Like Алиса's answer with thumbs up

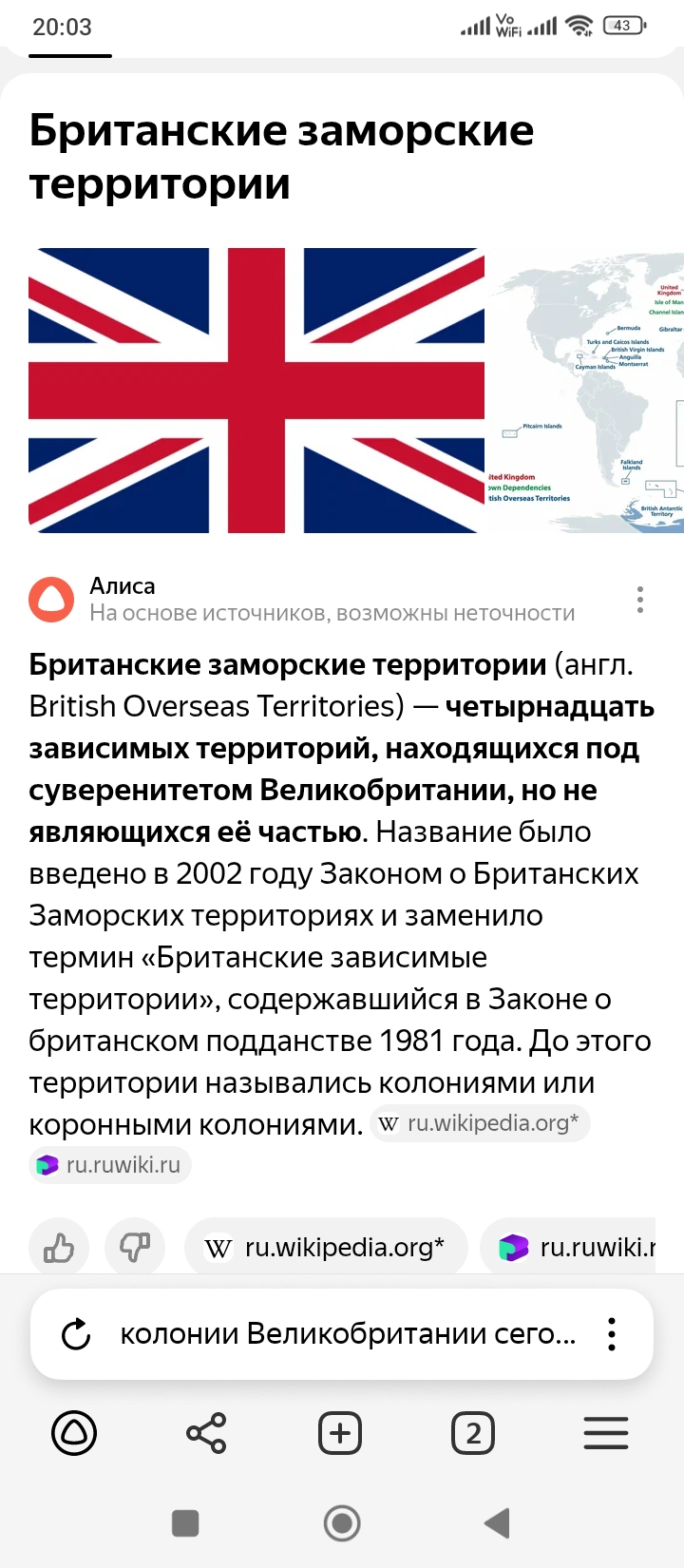(59, 1247)
